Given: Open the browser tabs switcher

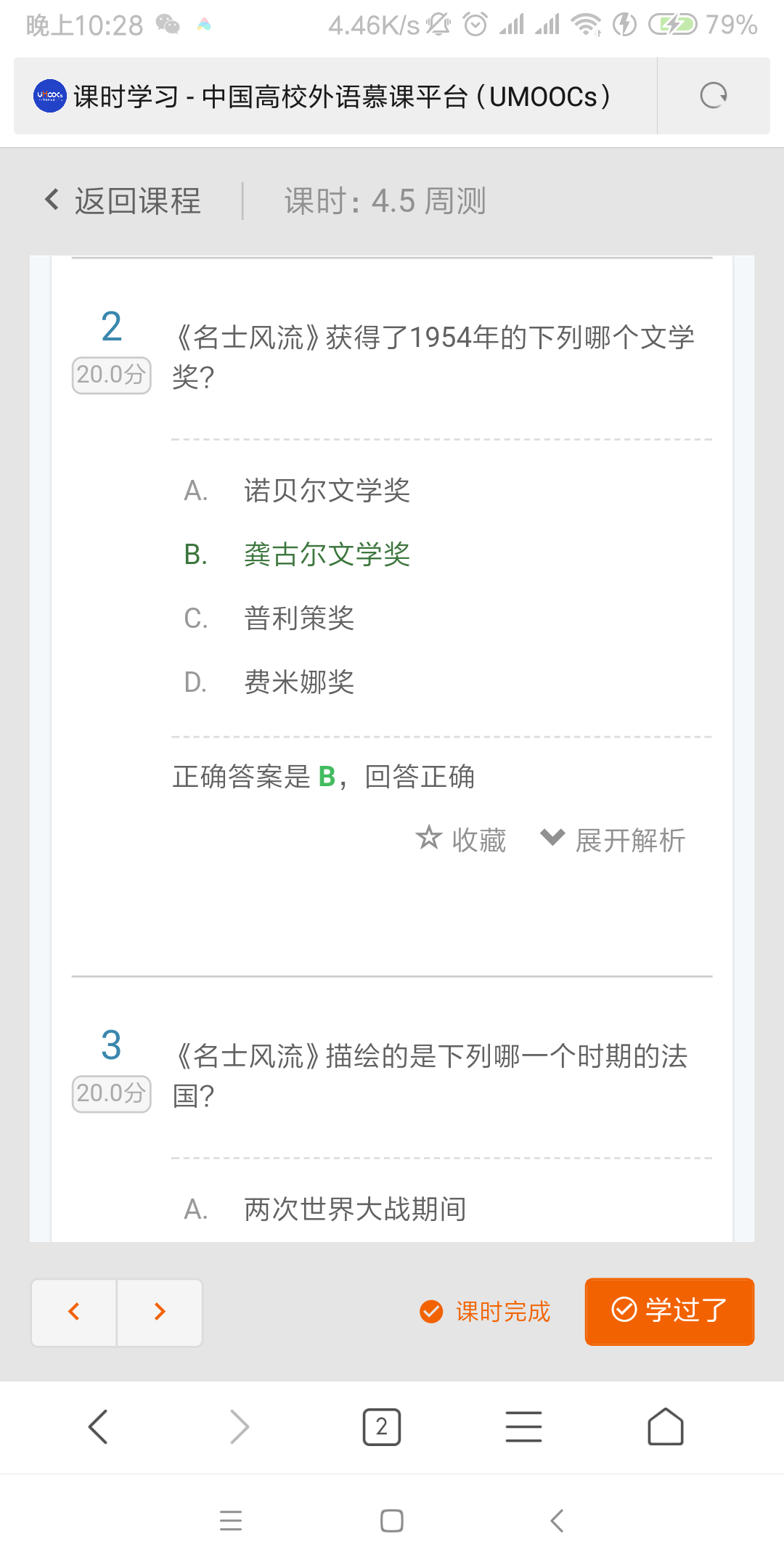Looking at the screenshot, I should point(382,1427).
